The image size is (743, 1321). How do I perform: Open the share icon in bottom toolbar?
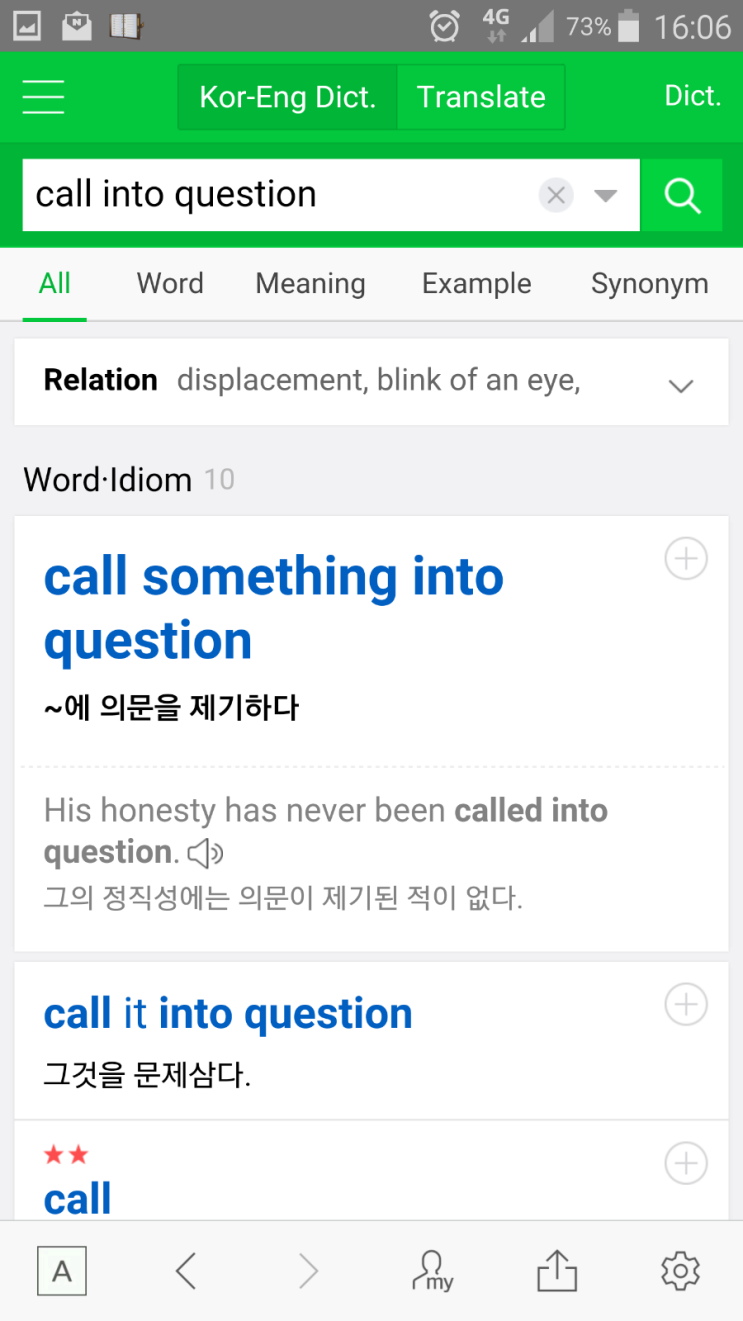[557, 1271]
